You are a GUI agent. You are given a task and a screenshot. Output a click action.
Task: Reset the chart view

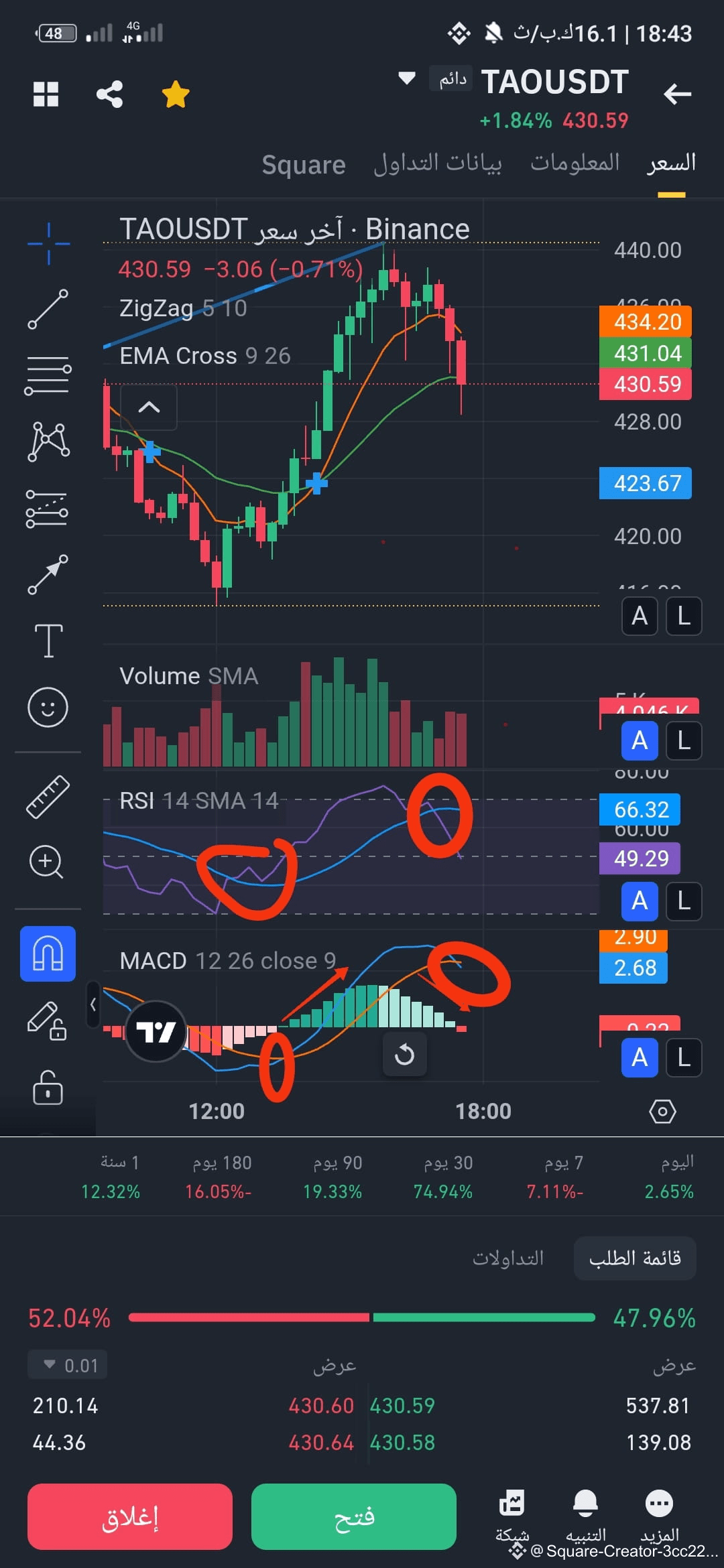[x=404, y=1055]
